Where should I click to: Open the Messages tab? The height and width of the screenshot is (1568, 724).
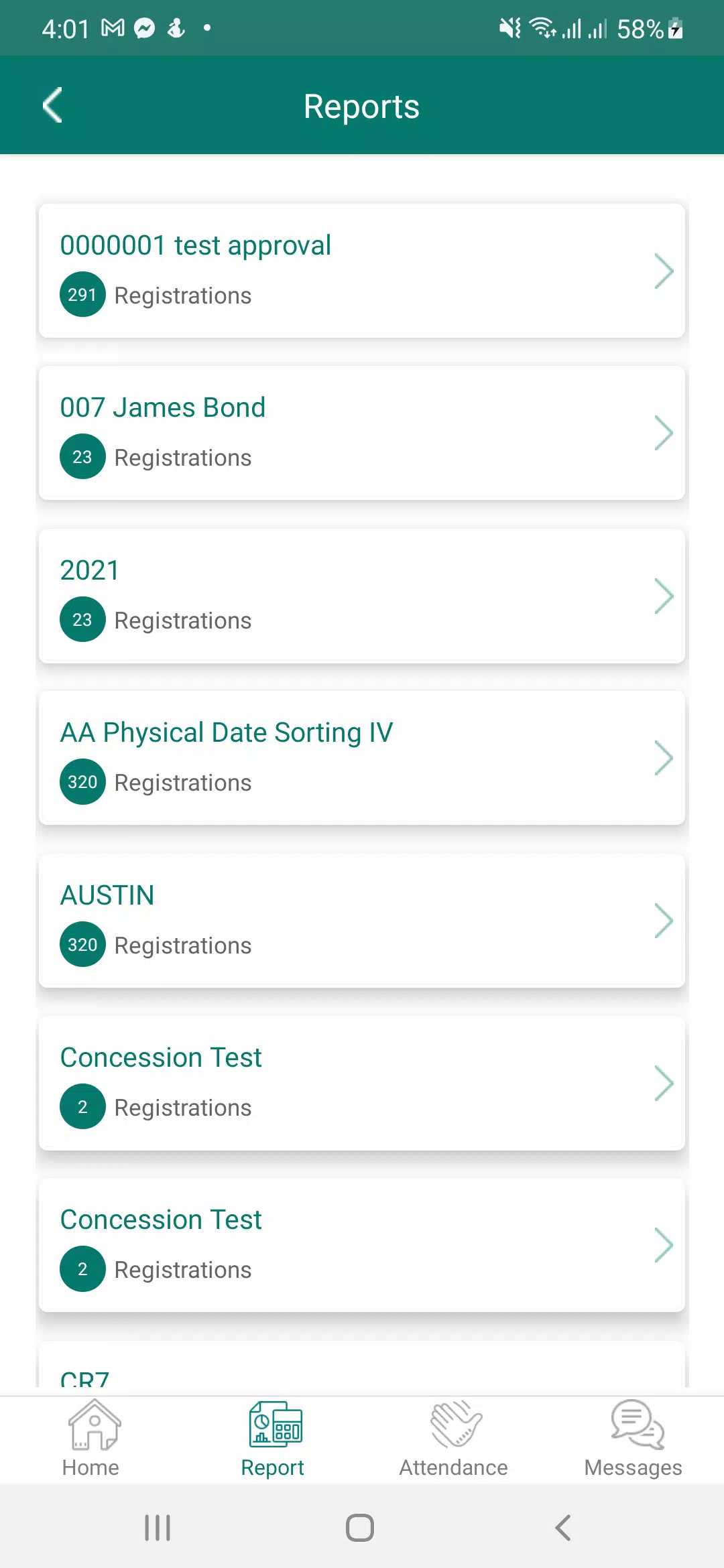click(x=633, y=1439)
